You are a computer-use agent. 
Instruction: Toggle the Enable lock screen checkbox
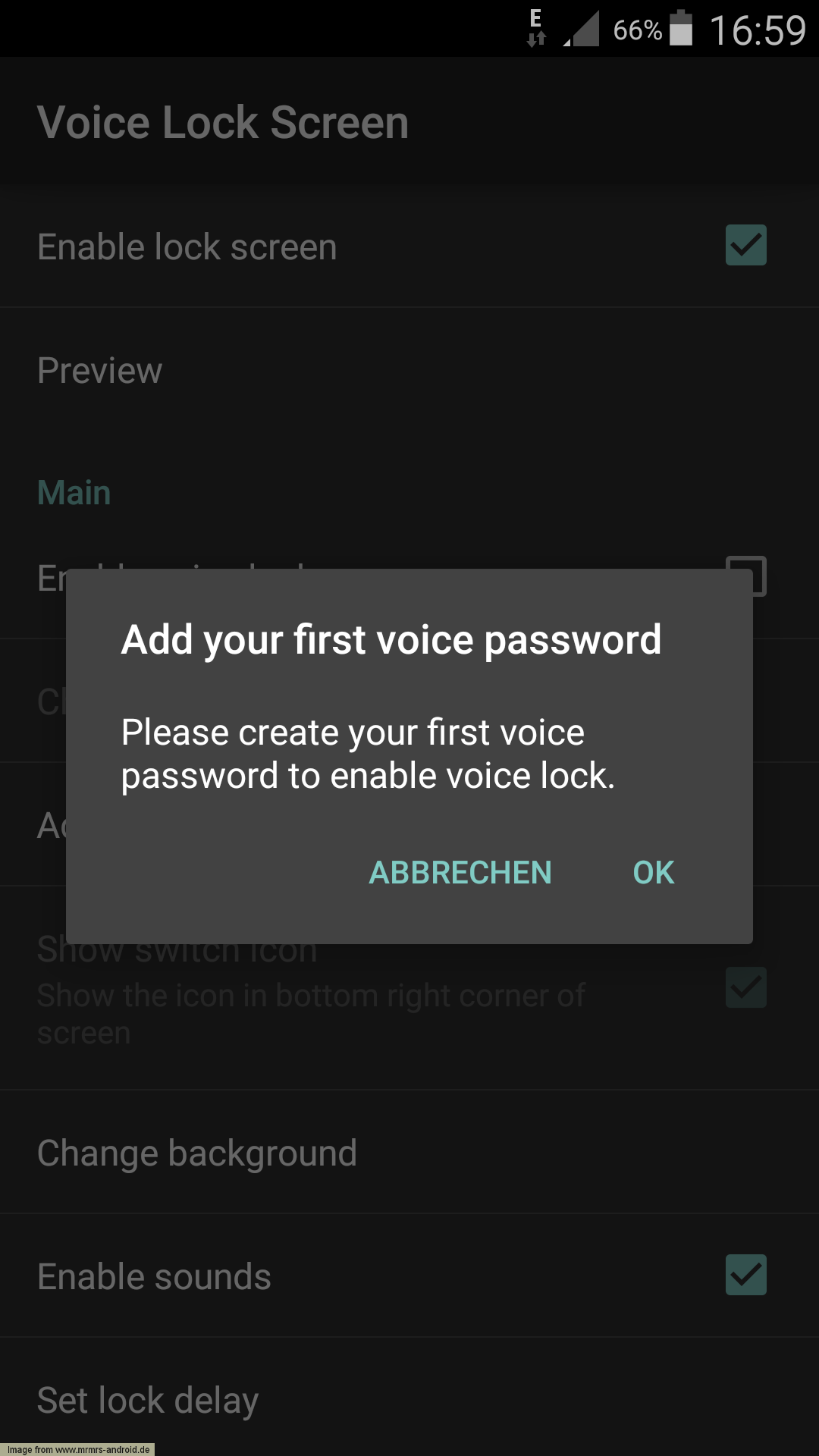pyautogui.click(x=746, y=246)
